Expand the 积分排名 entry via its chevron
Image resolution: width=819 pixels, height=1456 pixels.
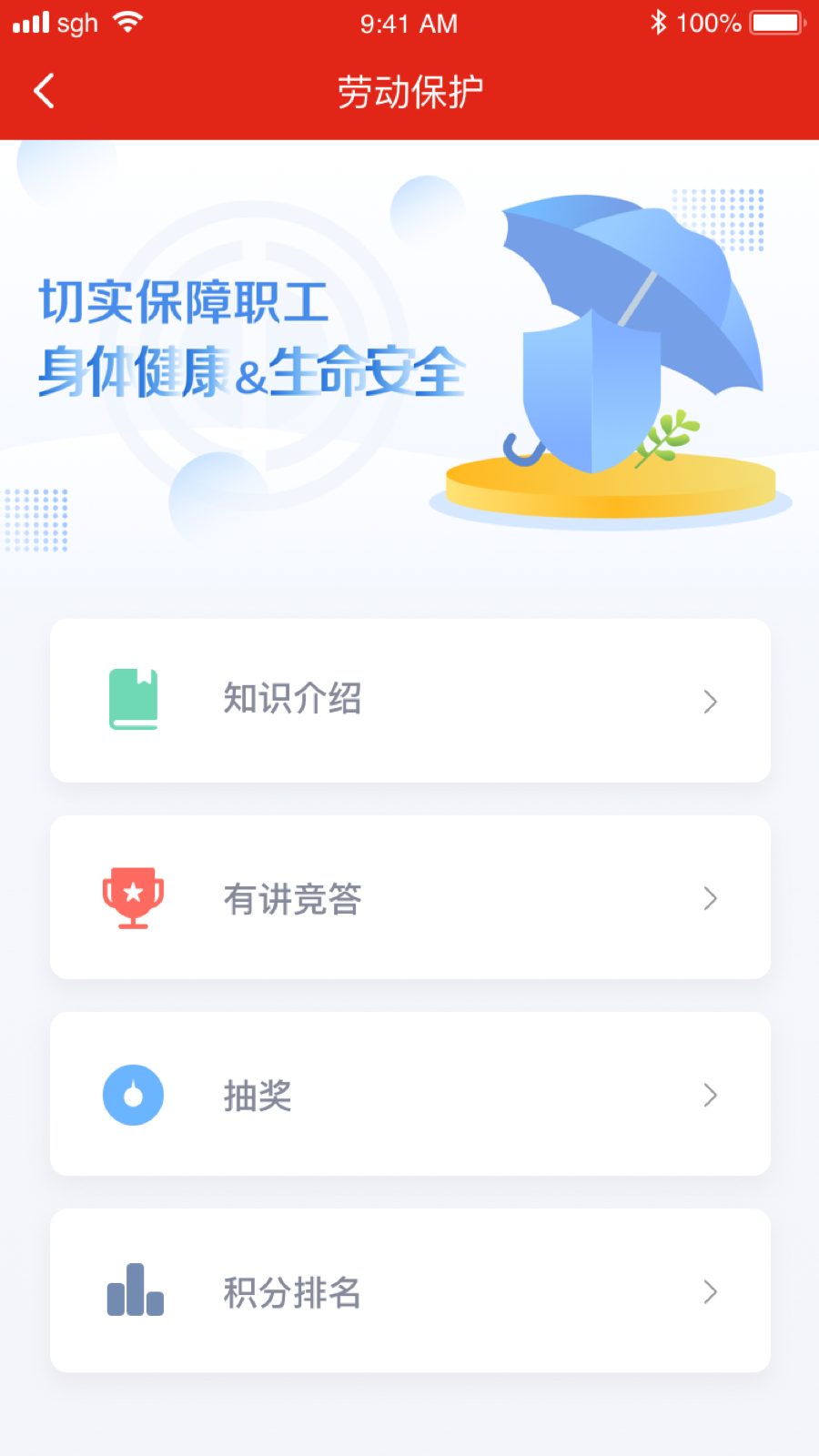[711, 1292]
